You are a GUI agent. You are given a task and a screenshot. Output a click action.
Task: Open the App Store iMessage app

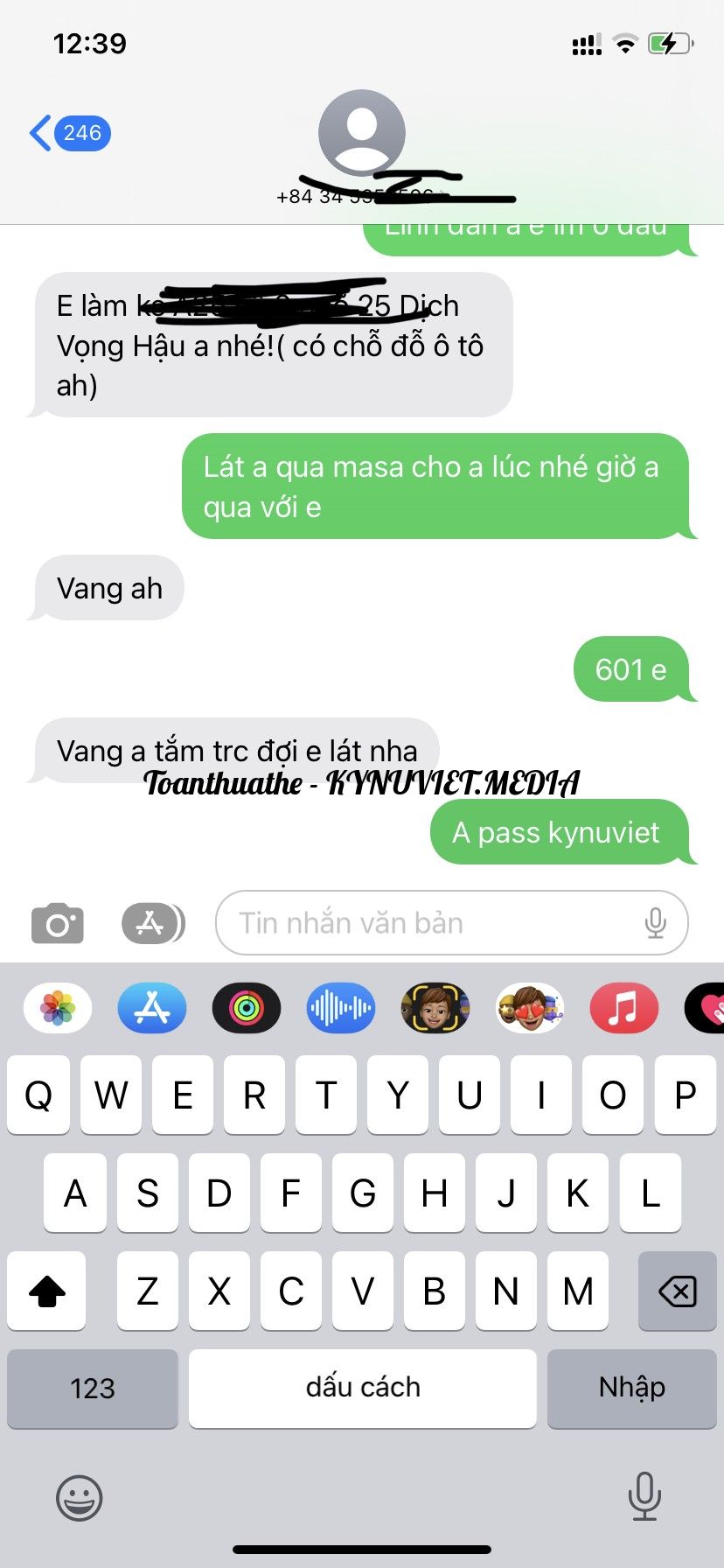pyautogui.click(x=152, y=1009)
